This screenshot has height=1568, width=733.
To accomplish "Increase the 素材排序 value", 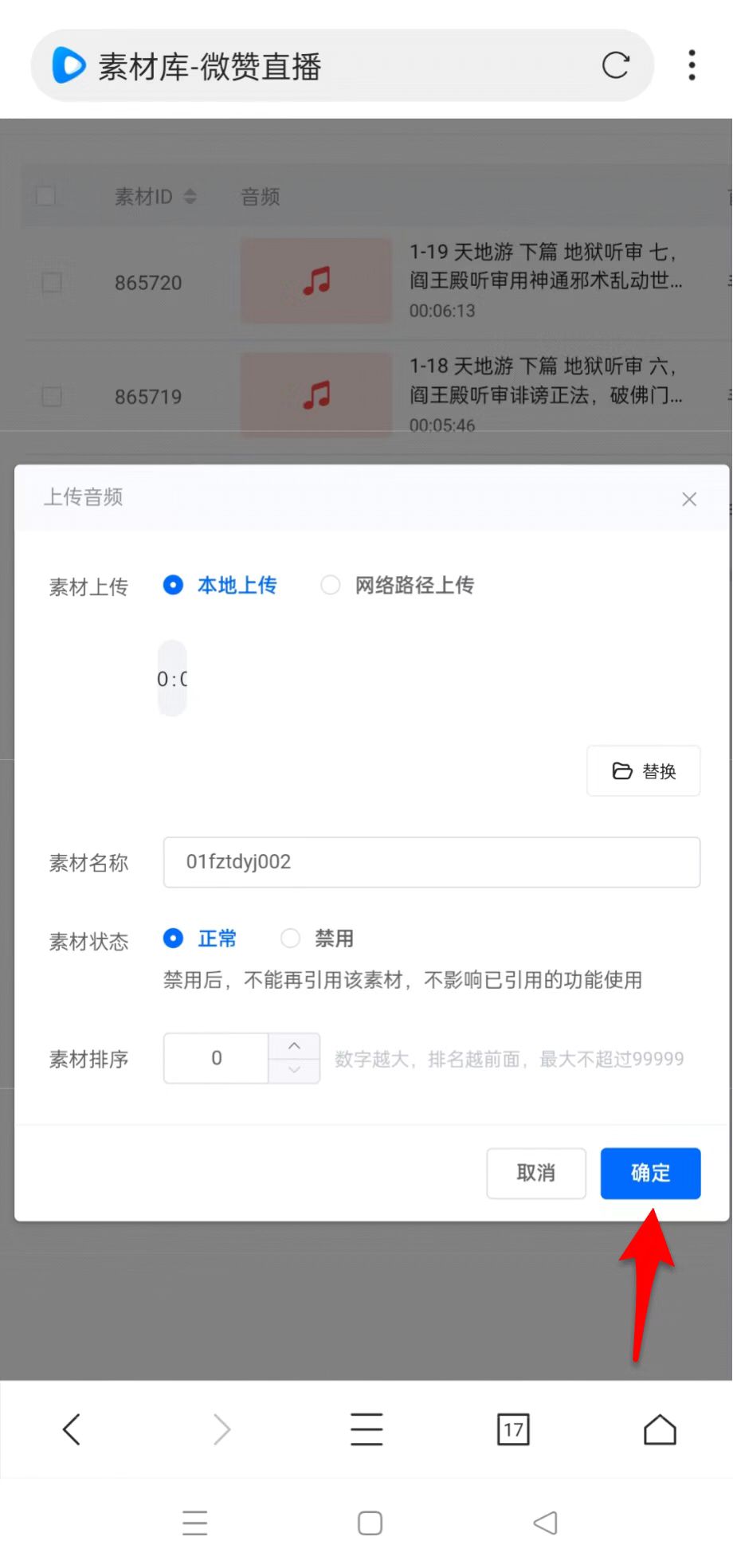I will click(294, 1046).
